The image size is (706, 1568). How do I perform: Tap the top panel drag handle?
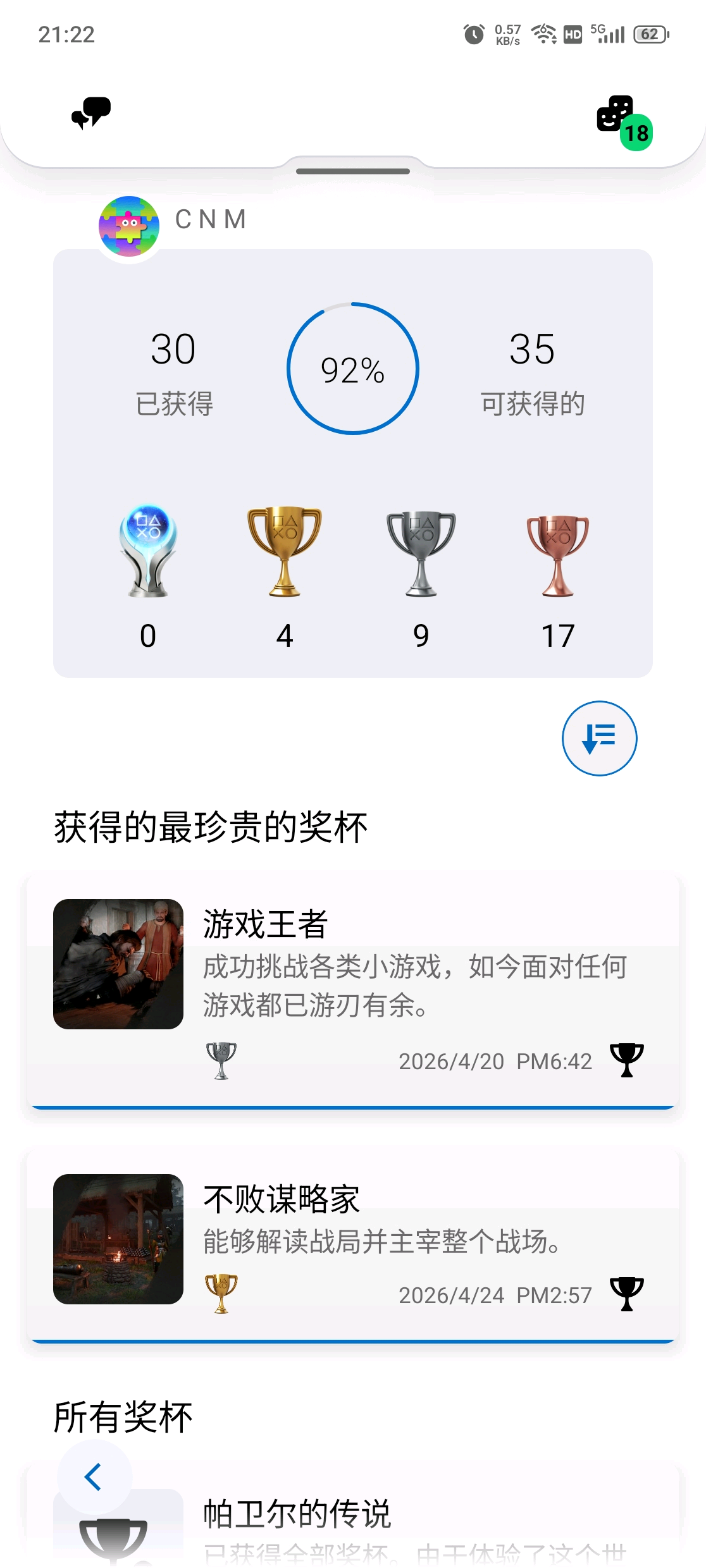353,171
